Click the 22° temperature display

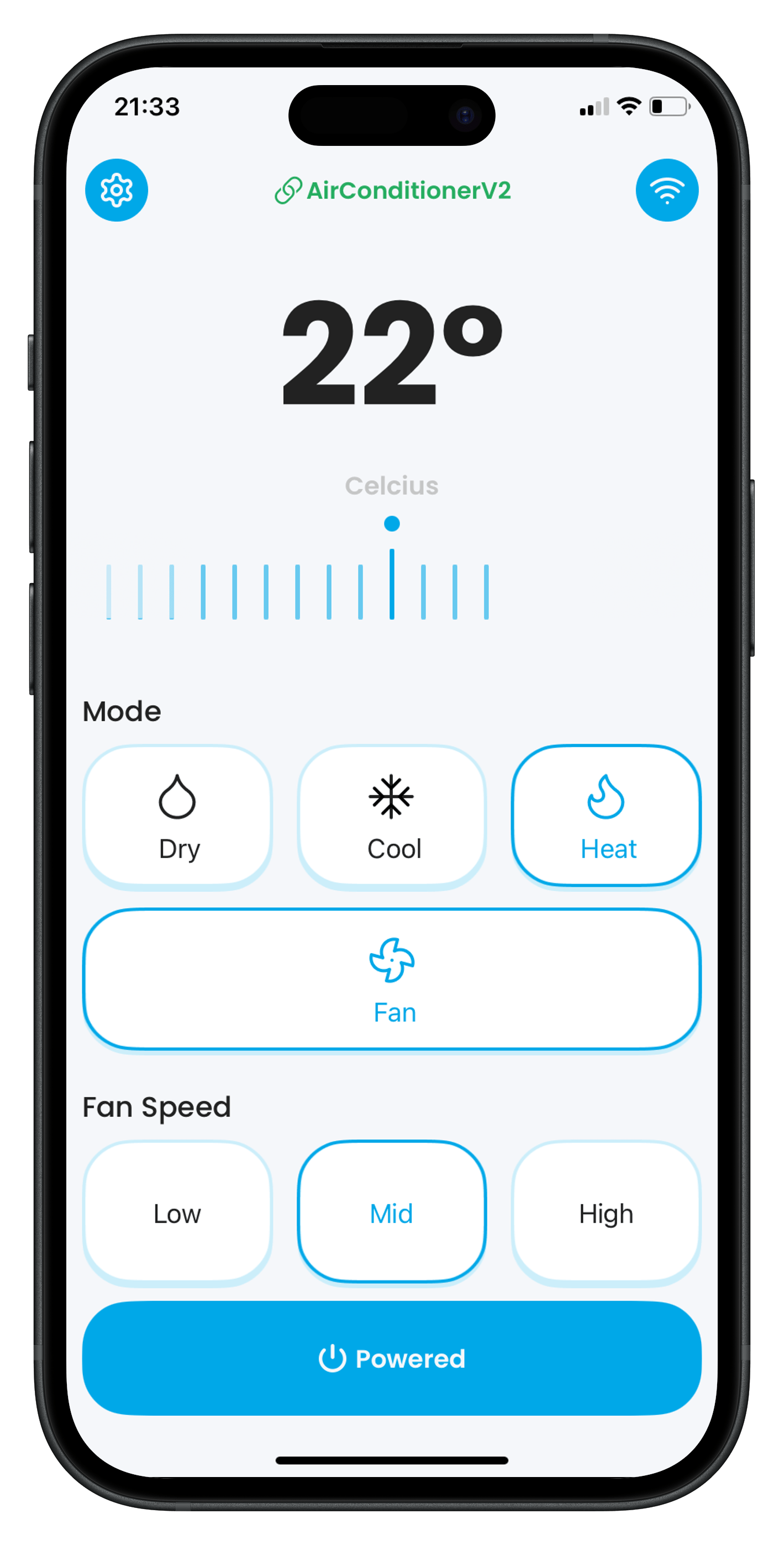click(392, 354)
